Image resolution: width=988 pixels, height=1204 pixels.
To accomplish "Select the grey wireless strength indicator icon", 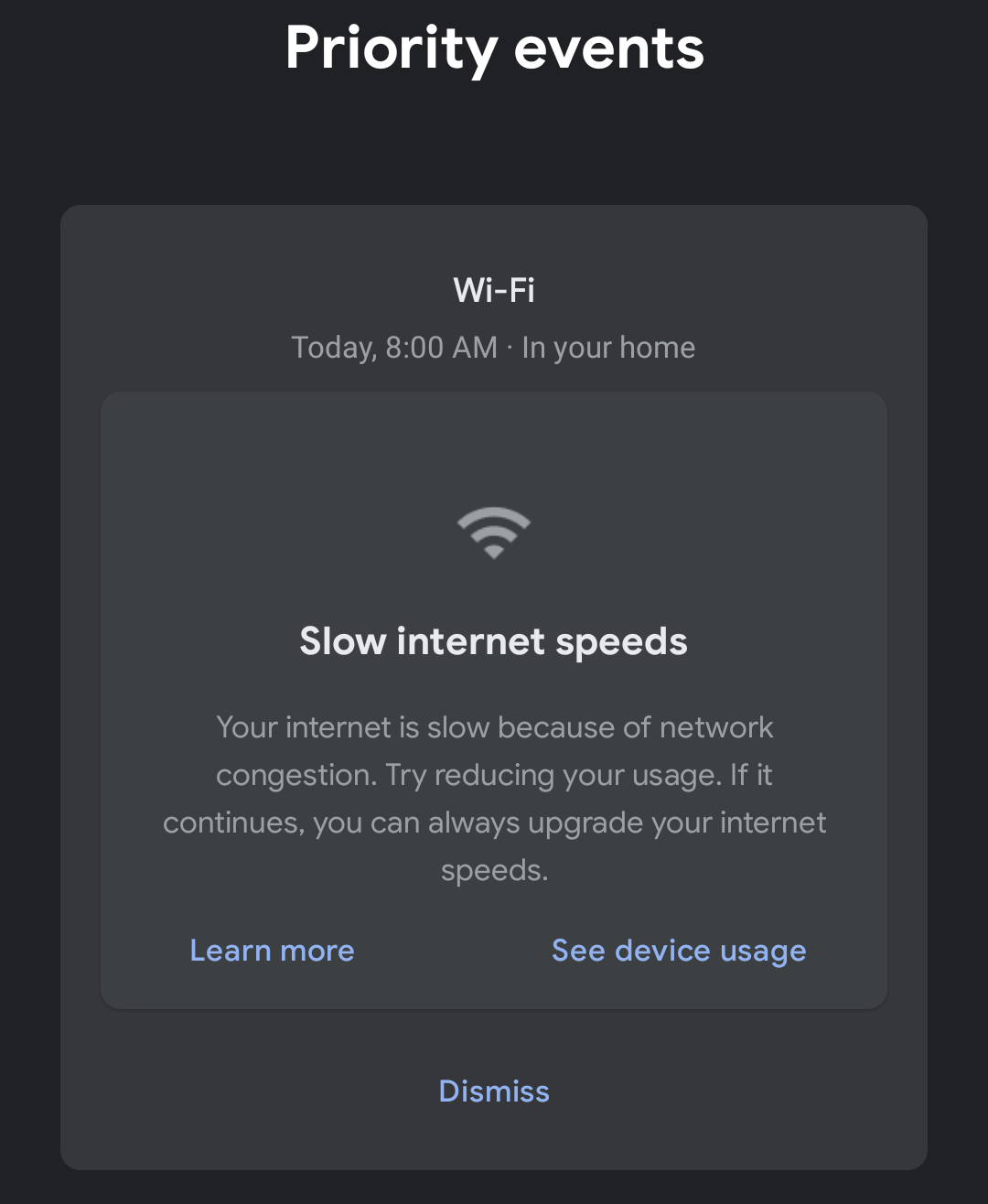I will pos(494,531).
